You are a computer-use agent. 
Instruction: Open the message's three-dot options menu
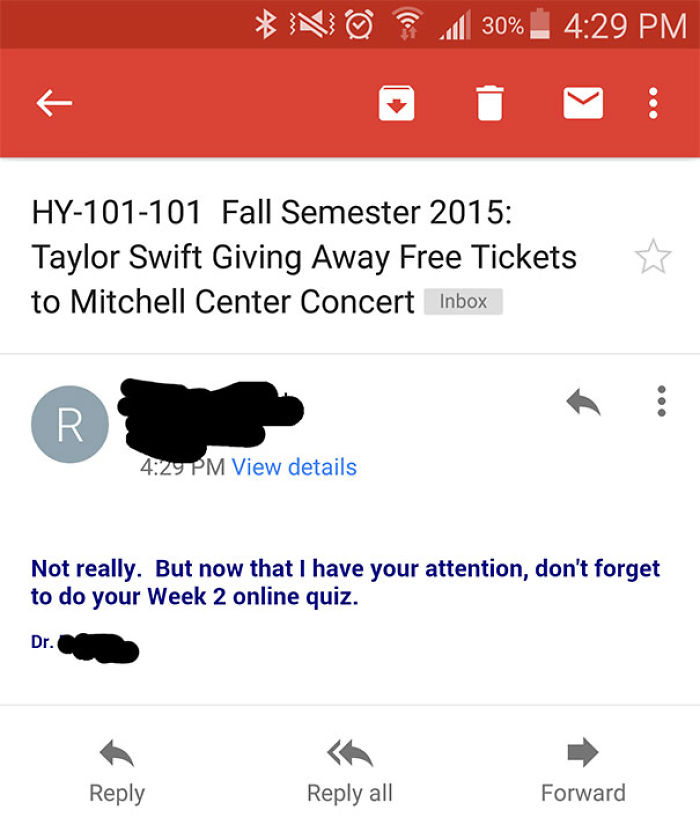(x=660, y=402)
